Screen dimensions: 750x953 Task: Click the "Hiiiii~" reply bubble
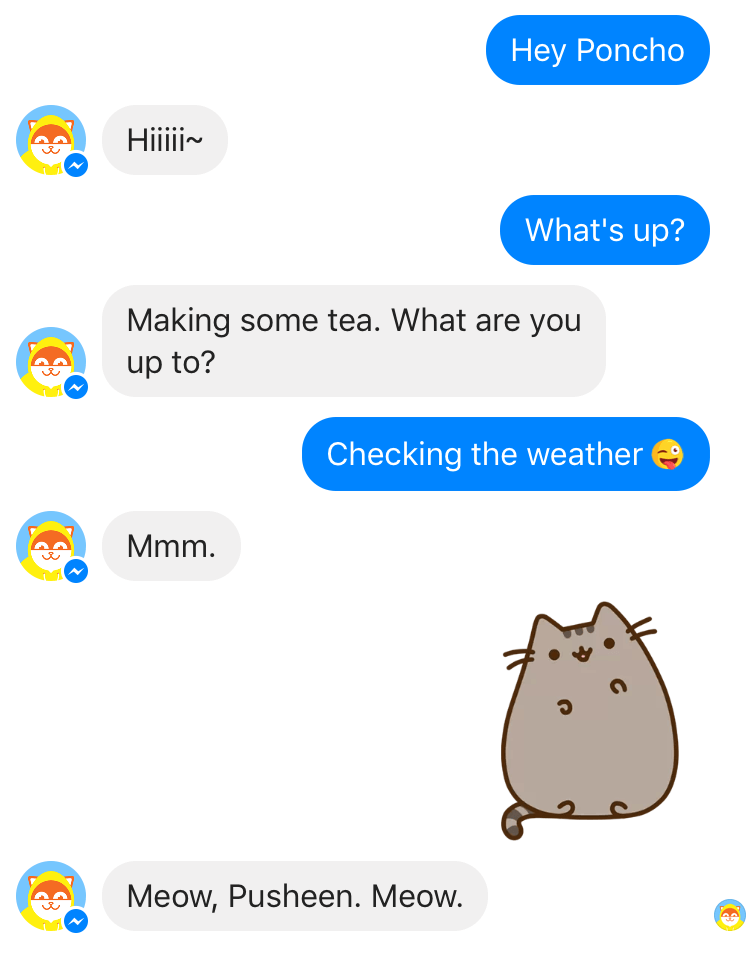tap(164, 140)
